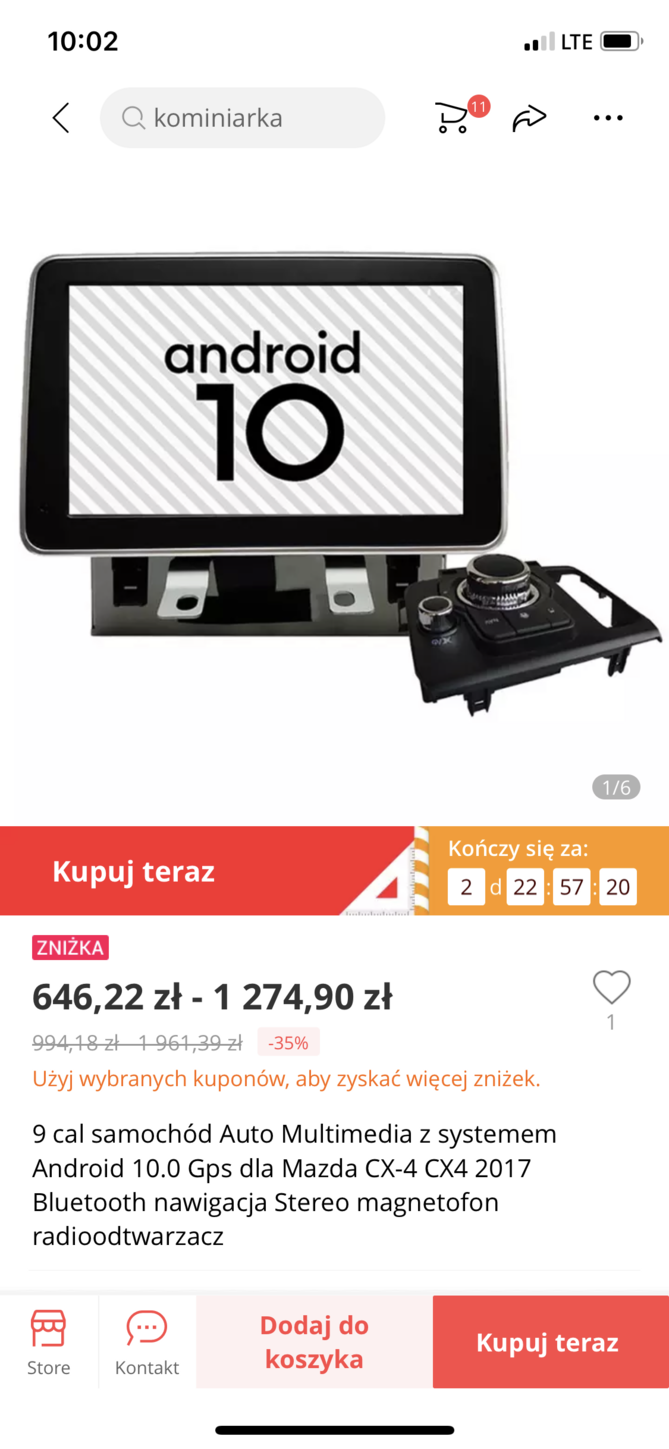Open the seller's Store
The height and width of the screenshot is (1449, 669).
48,1342
